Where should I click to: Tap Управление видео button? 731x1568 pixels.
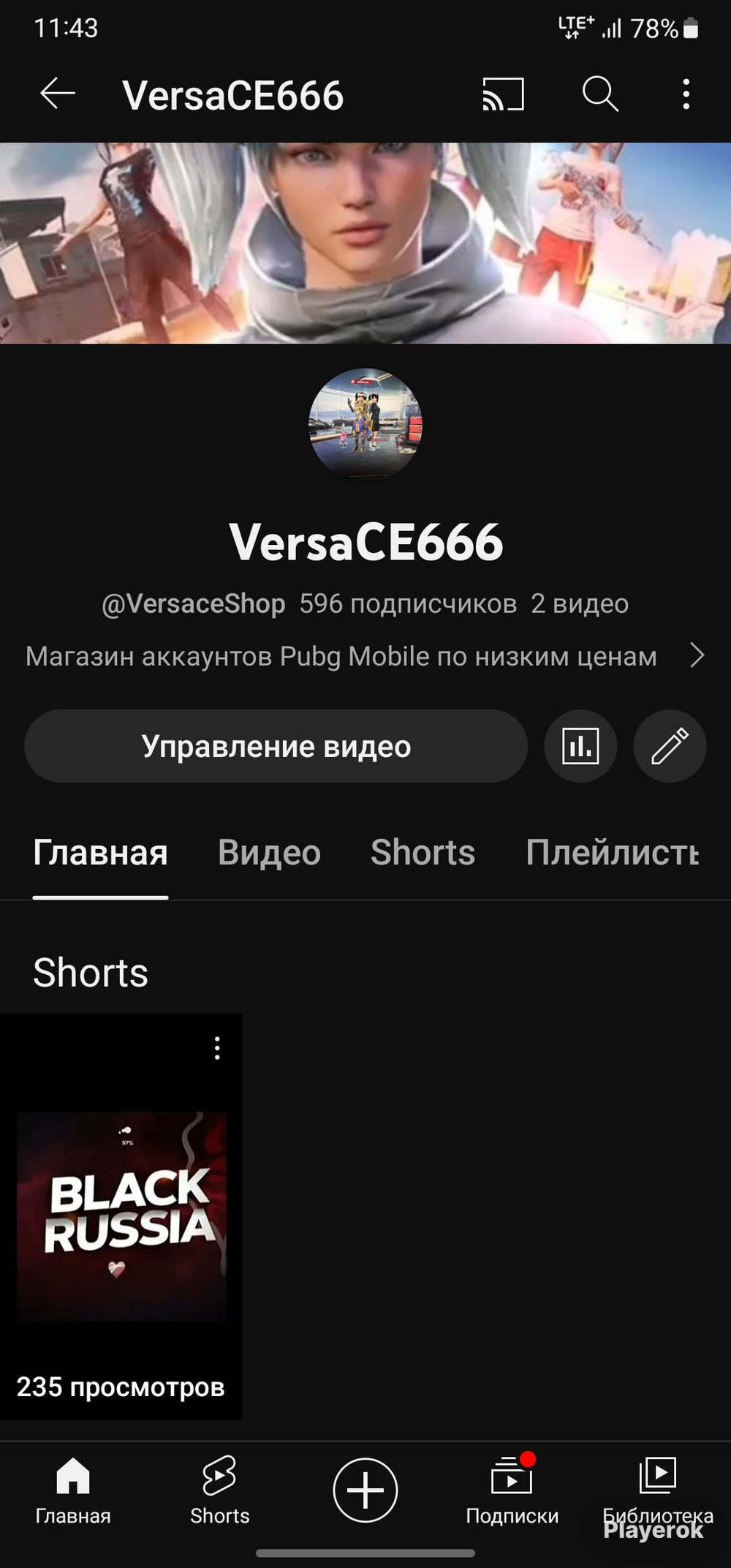[276, 746]
